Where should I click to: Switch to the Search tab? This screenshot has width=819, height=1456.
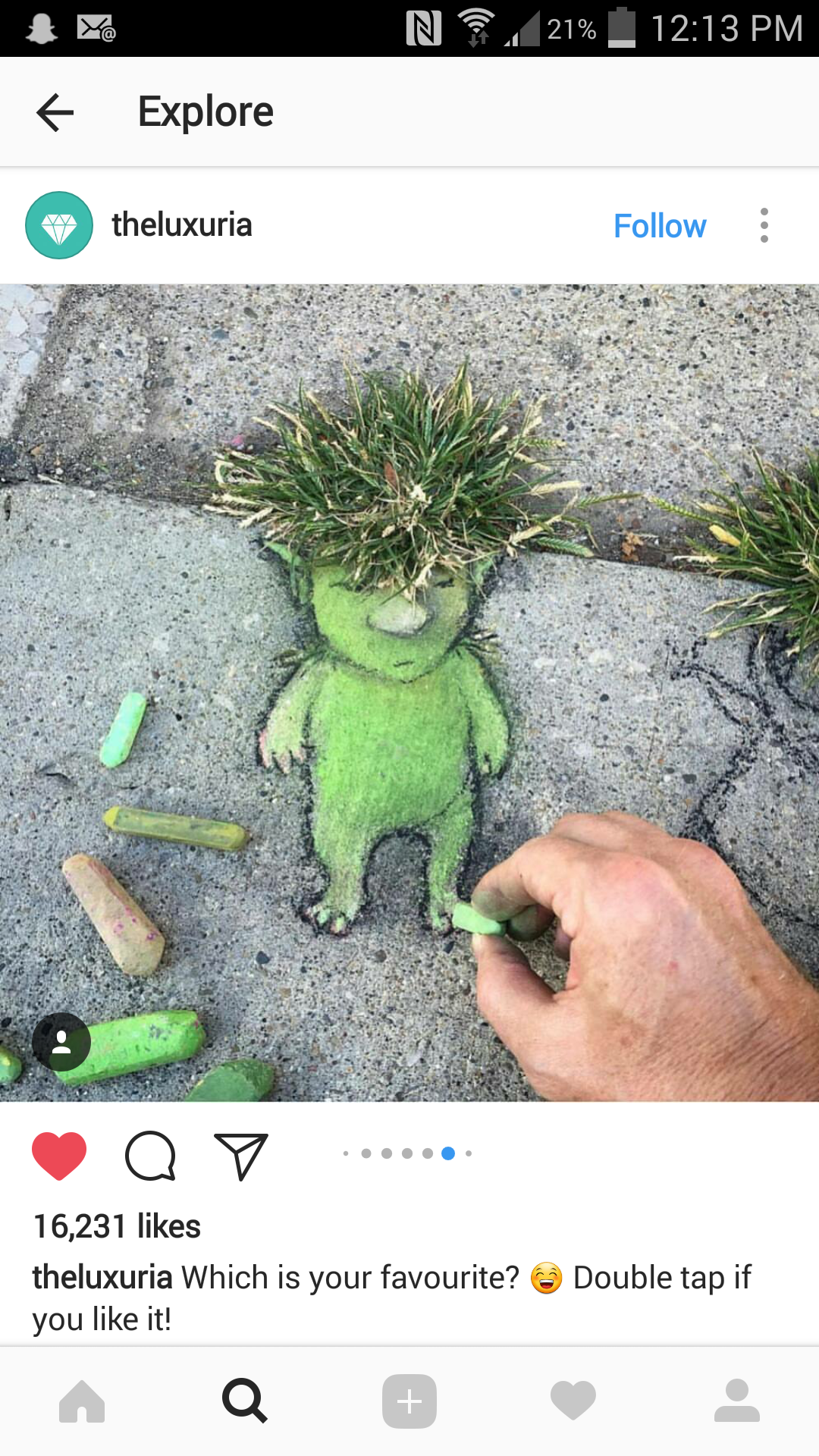coord(245,1401)
